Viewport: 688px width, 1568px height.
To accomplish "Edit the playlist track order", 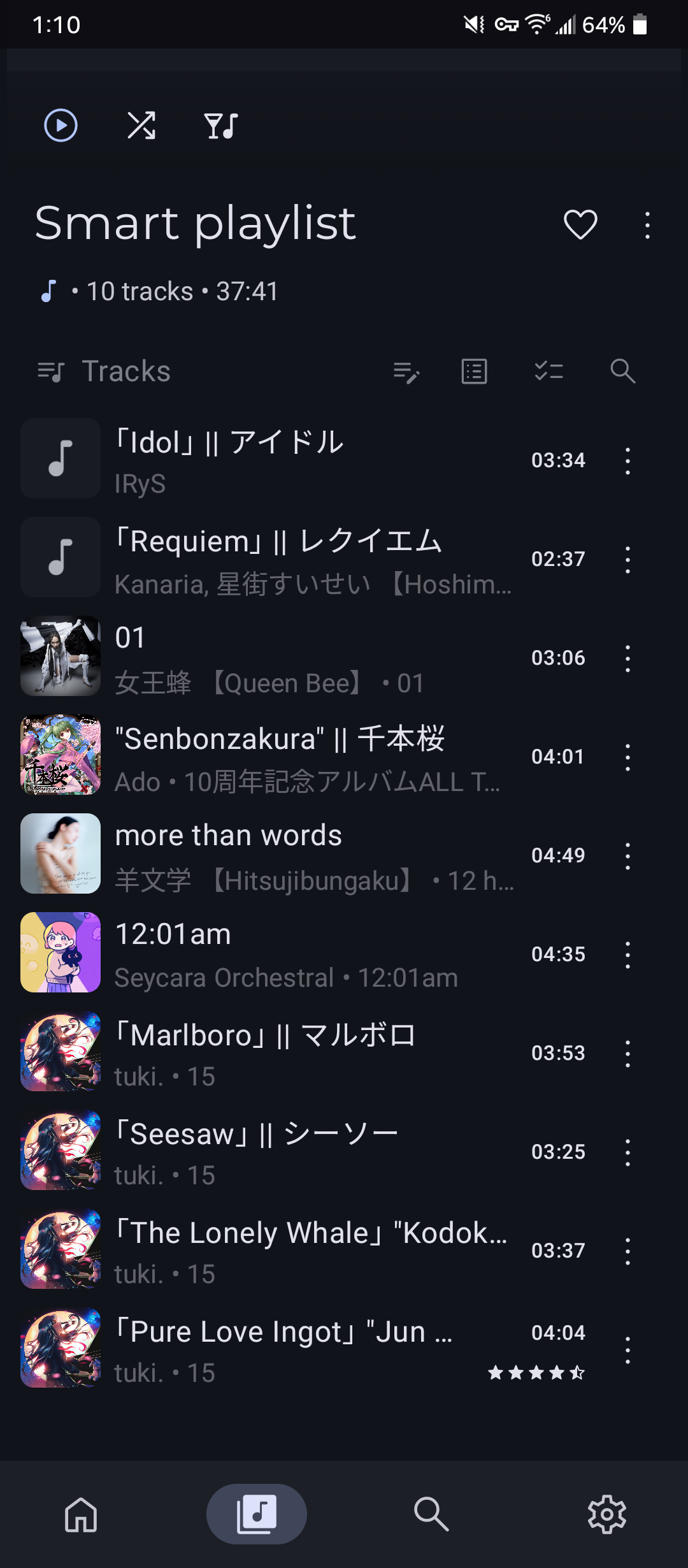I will (406, 372).
